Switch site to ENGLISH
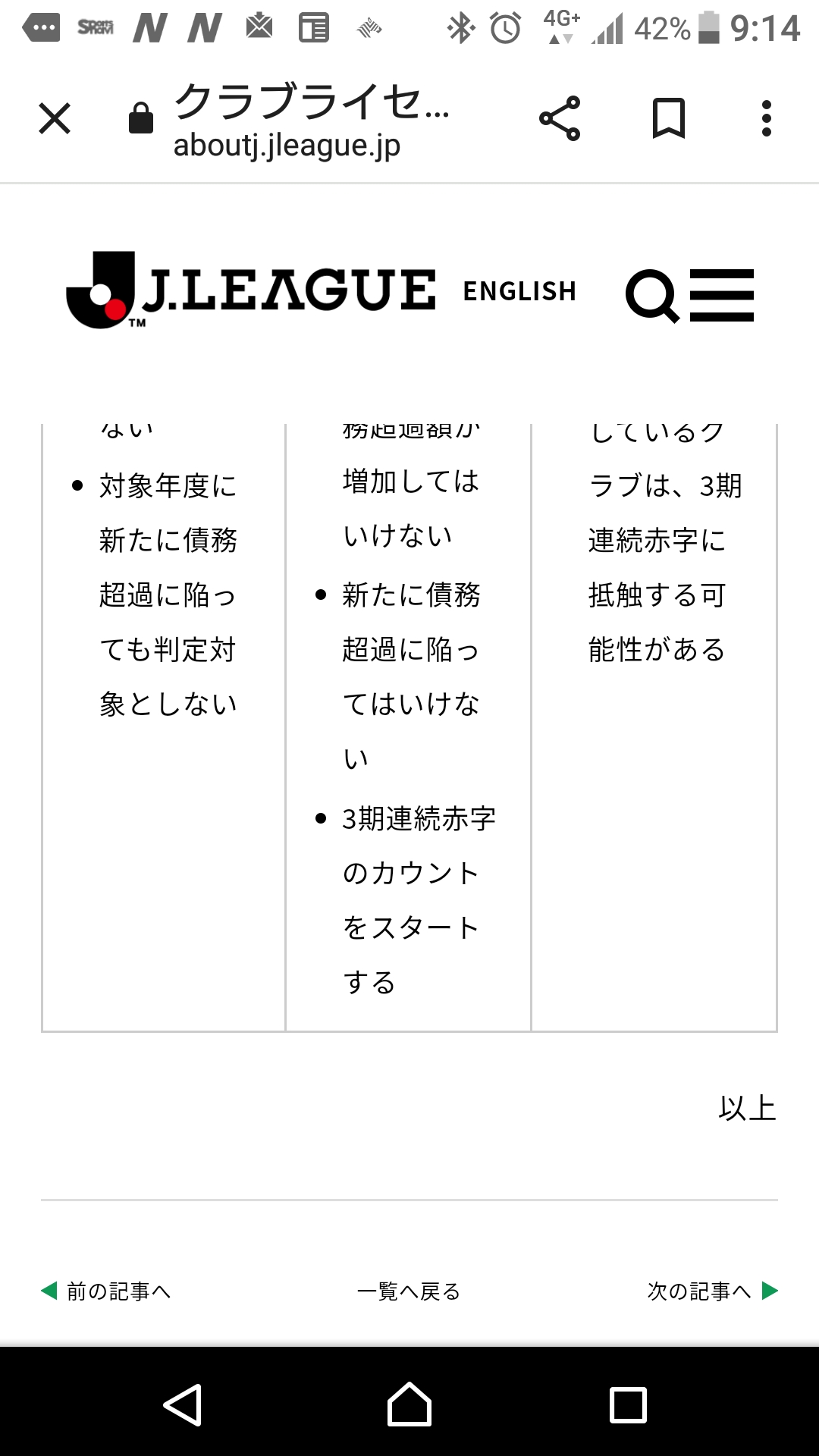Screen dimensions: 819x1456 (519, 291)
